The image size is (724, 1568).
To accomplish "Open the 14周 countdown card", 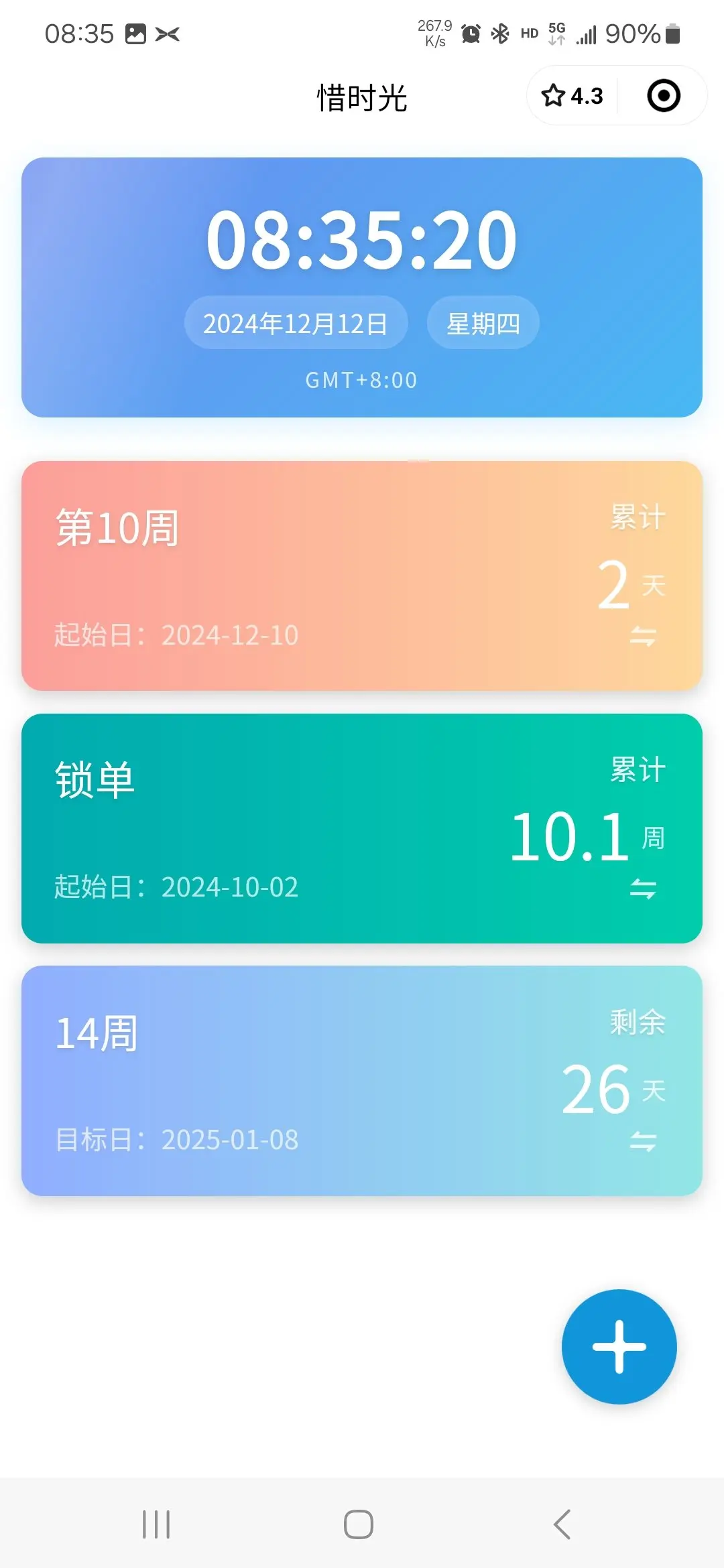I will tap(362, 1081).
